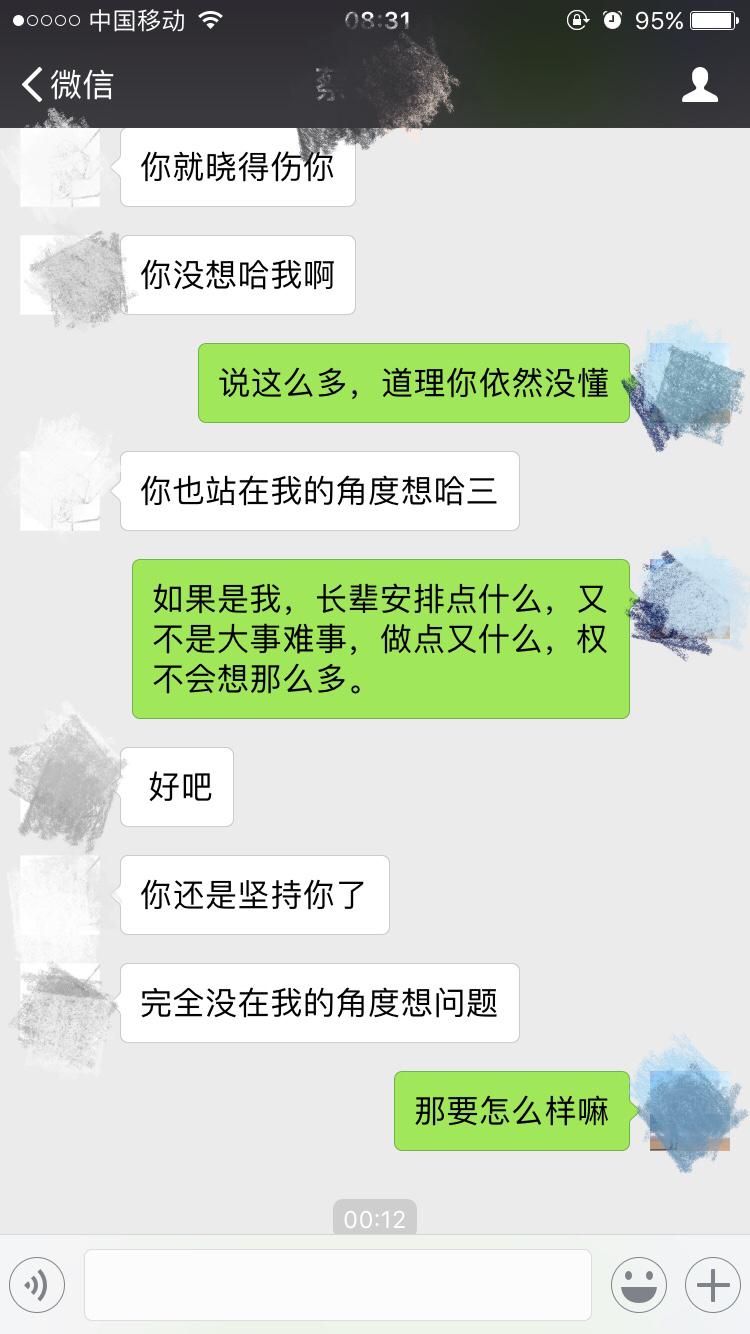
Task: Switch to voice message input
Action: coord(37,1284)
